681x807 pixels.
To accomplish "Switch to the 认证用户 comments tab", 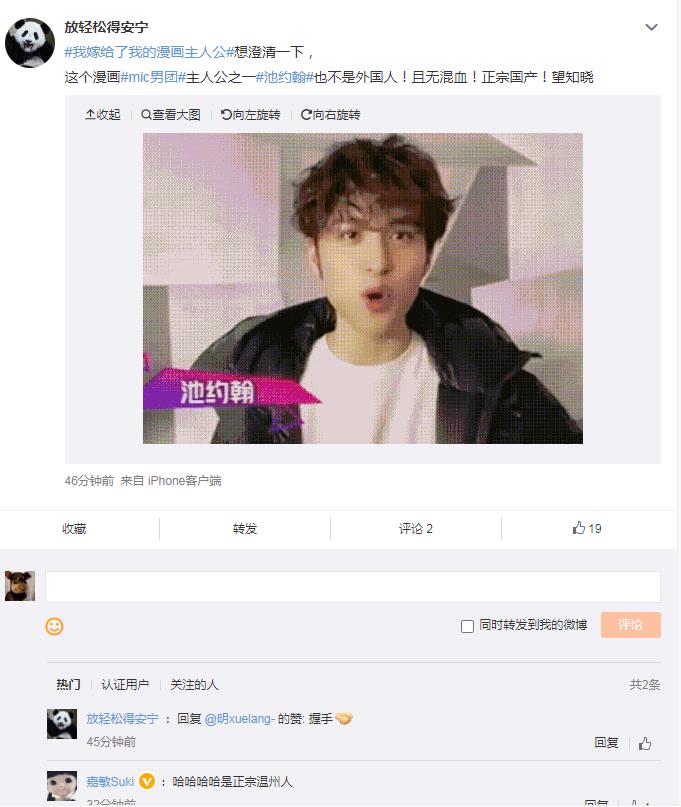I will click(x=125, y=685).
